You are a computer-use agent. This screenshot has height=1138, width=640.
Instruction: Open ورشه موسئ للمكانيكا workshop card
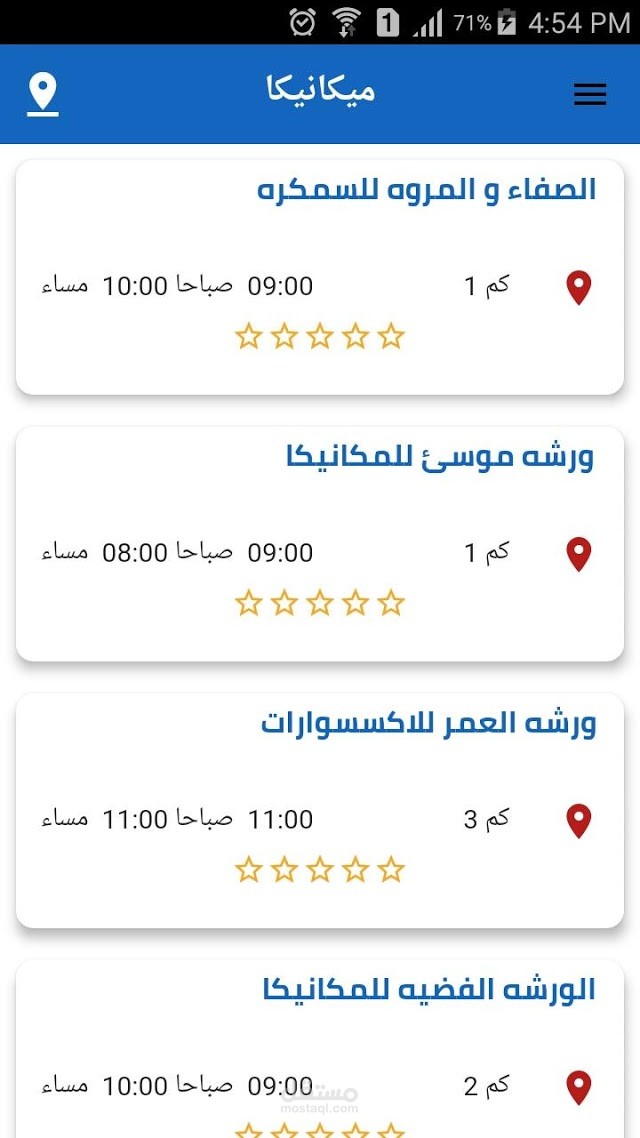pos(440,457)
